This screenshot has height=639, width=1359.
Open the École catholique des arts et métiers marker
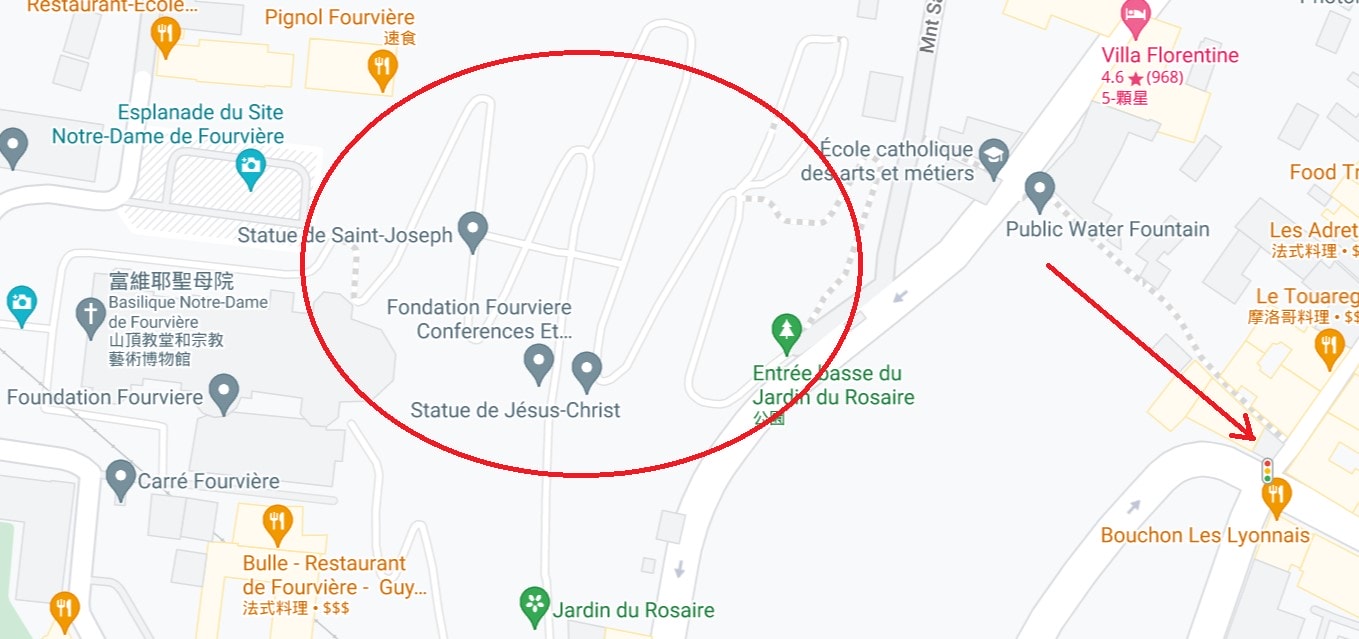(993, 158)
